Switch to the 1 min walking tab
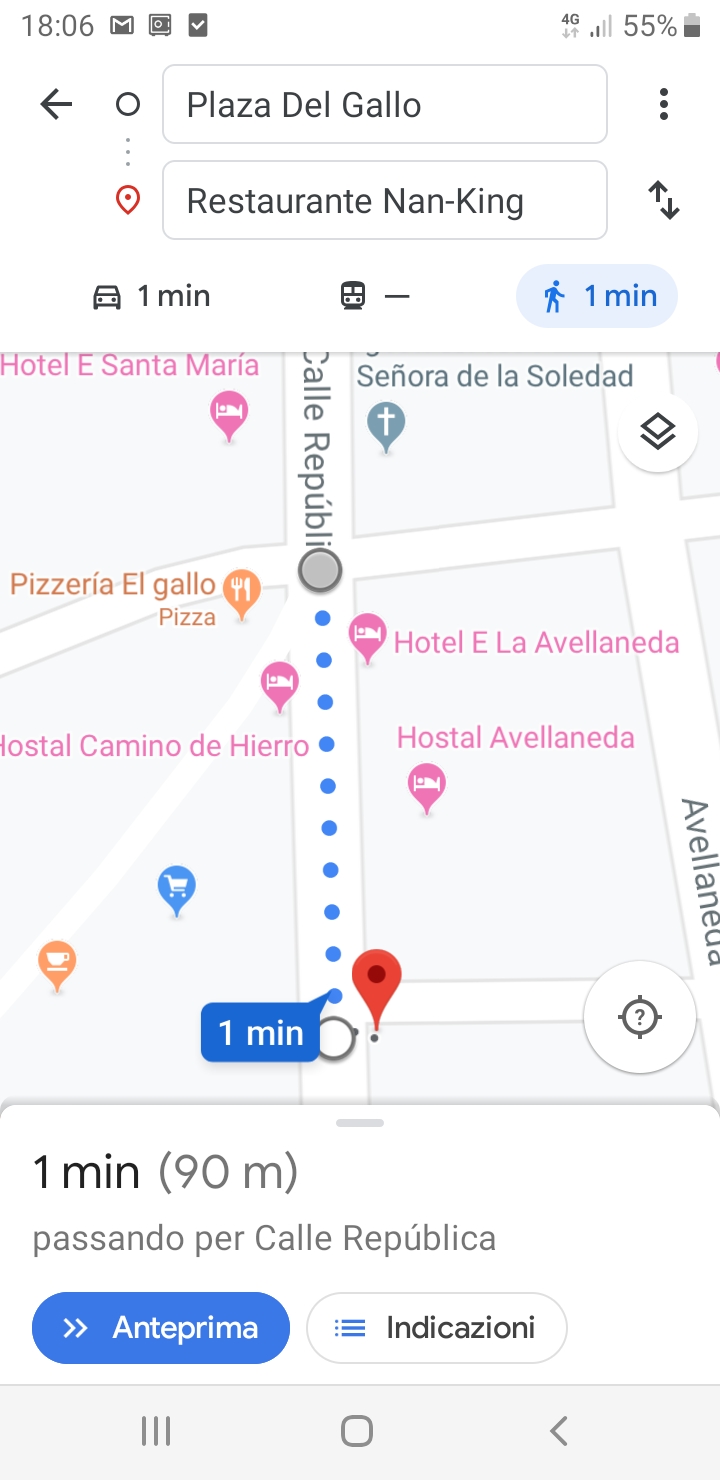Screen dimensions: 720x1480 click(596, 296)
